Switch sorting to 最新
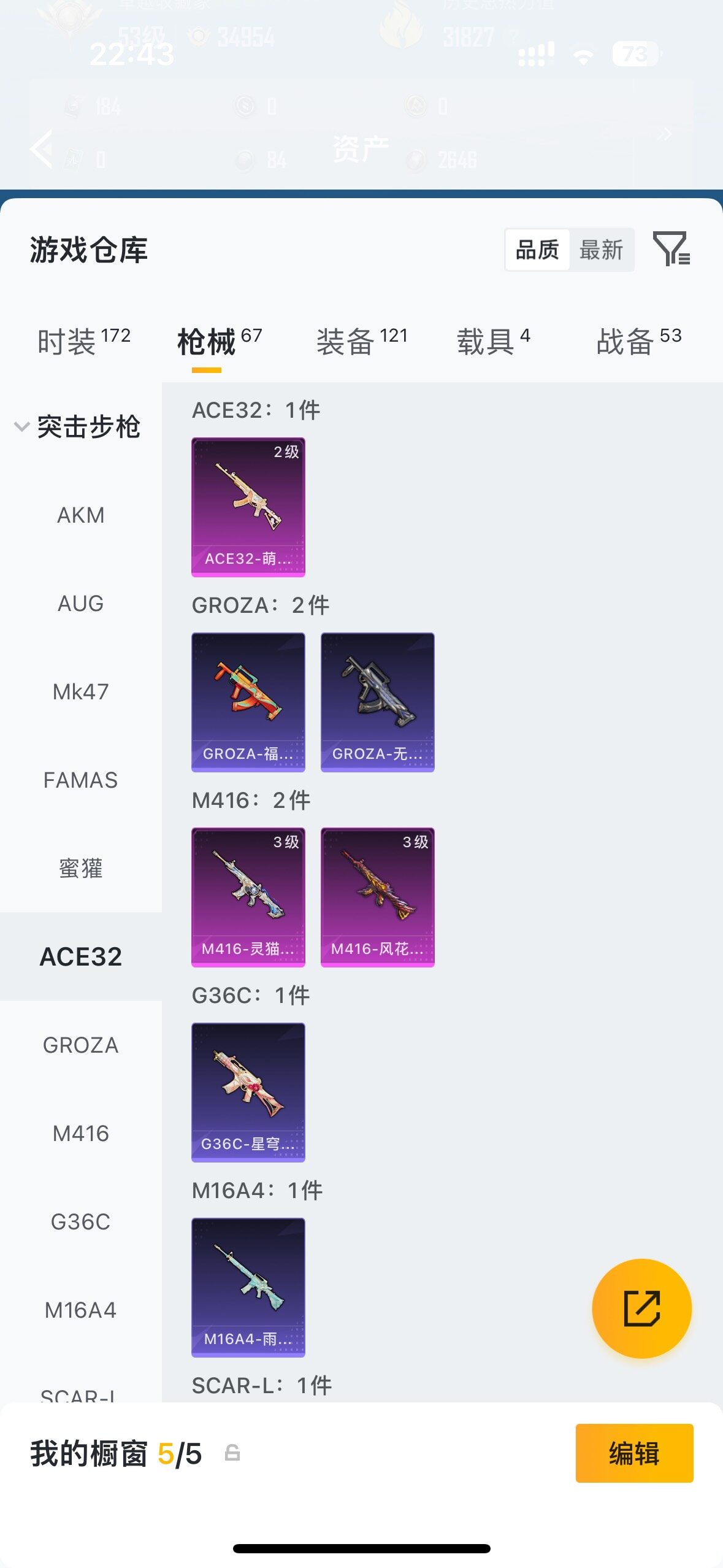This screenshot has height=1568, width=723. pyautogui.click(x=602, y=250)
